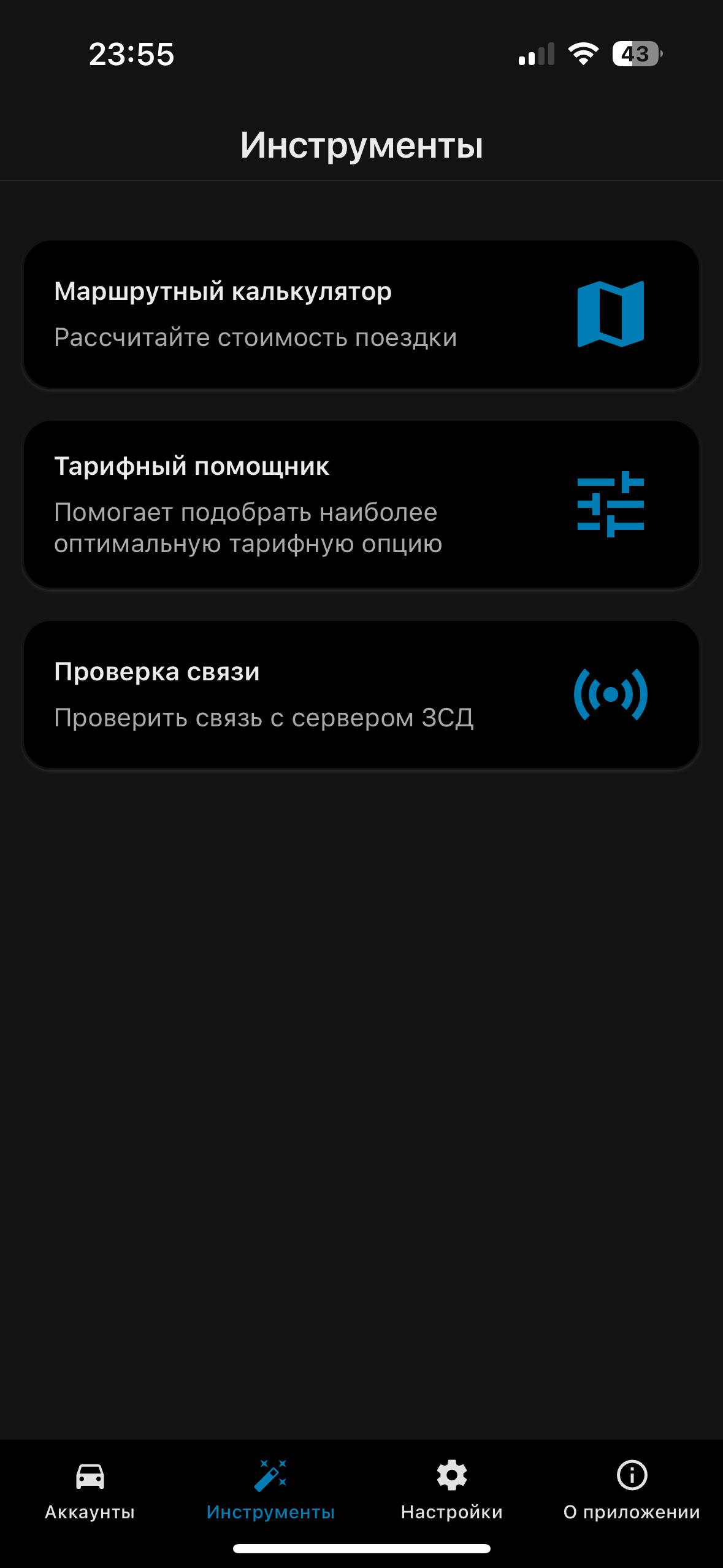Open the Тарифный помощник card
This screenshot has width=723, height=1568.
361,504
